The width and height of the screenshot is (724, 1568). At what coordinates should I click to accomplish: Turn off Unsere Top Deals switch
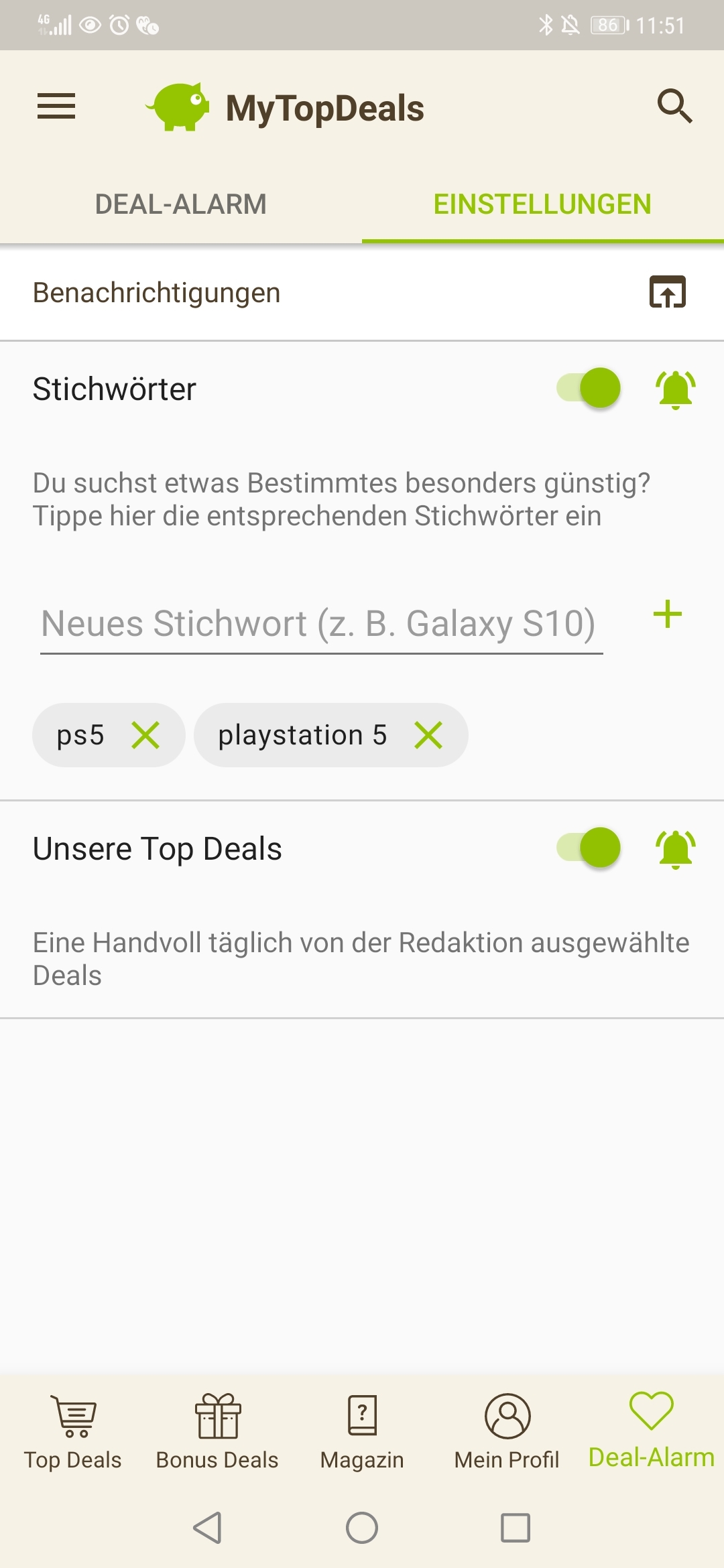click(x=589, y=848)
